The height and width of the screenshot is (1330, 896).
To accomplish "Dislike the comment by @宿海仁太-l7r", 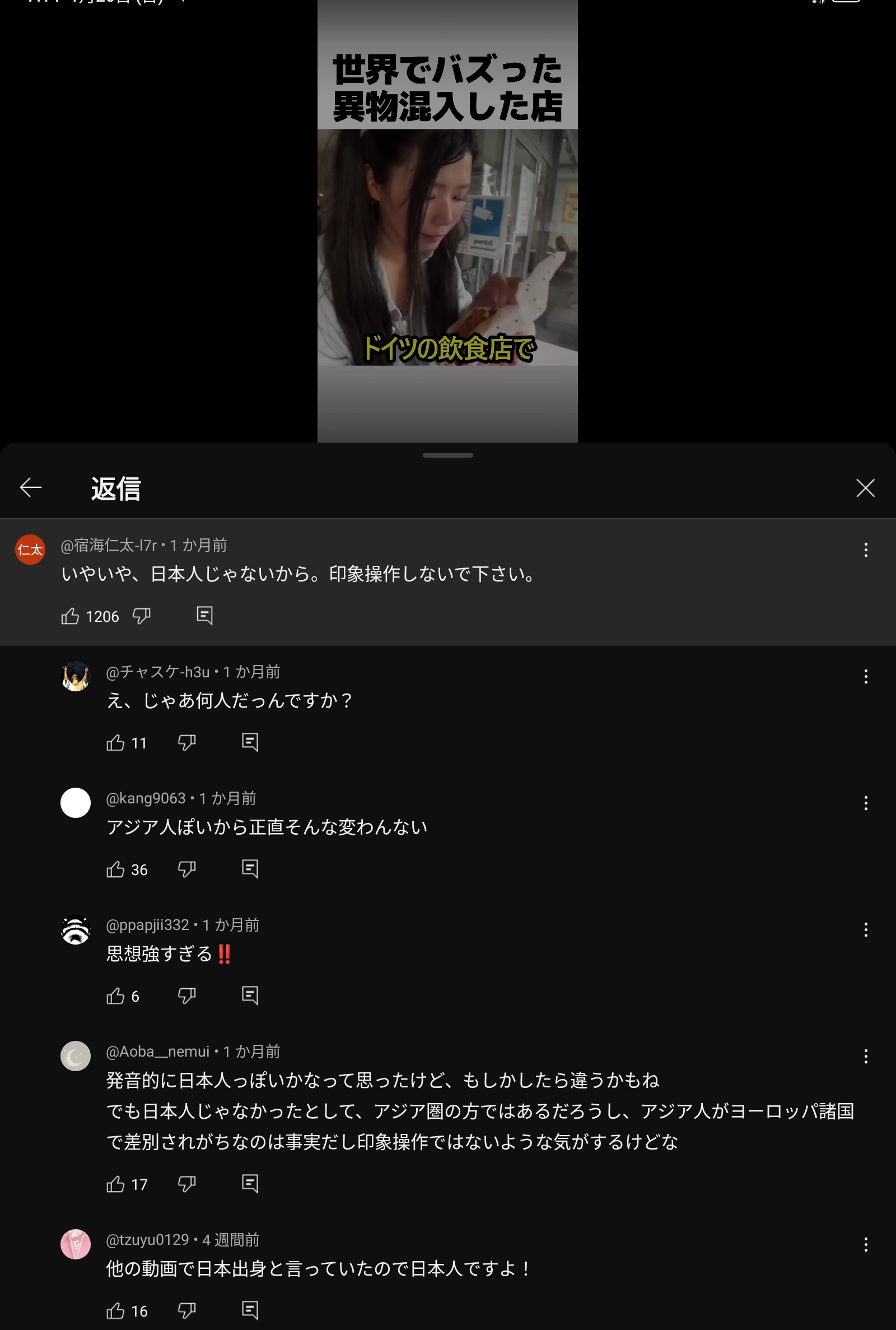I will point(141,616).
